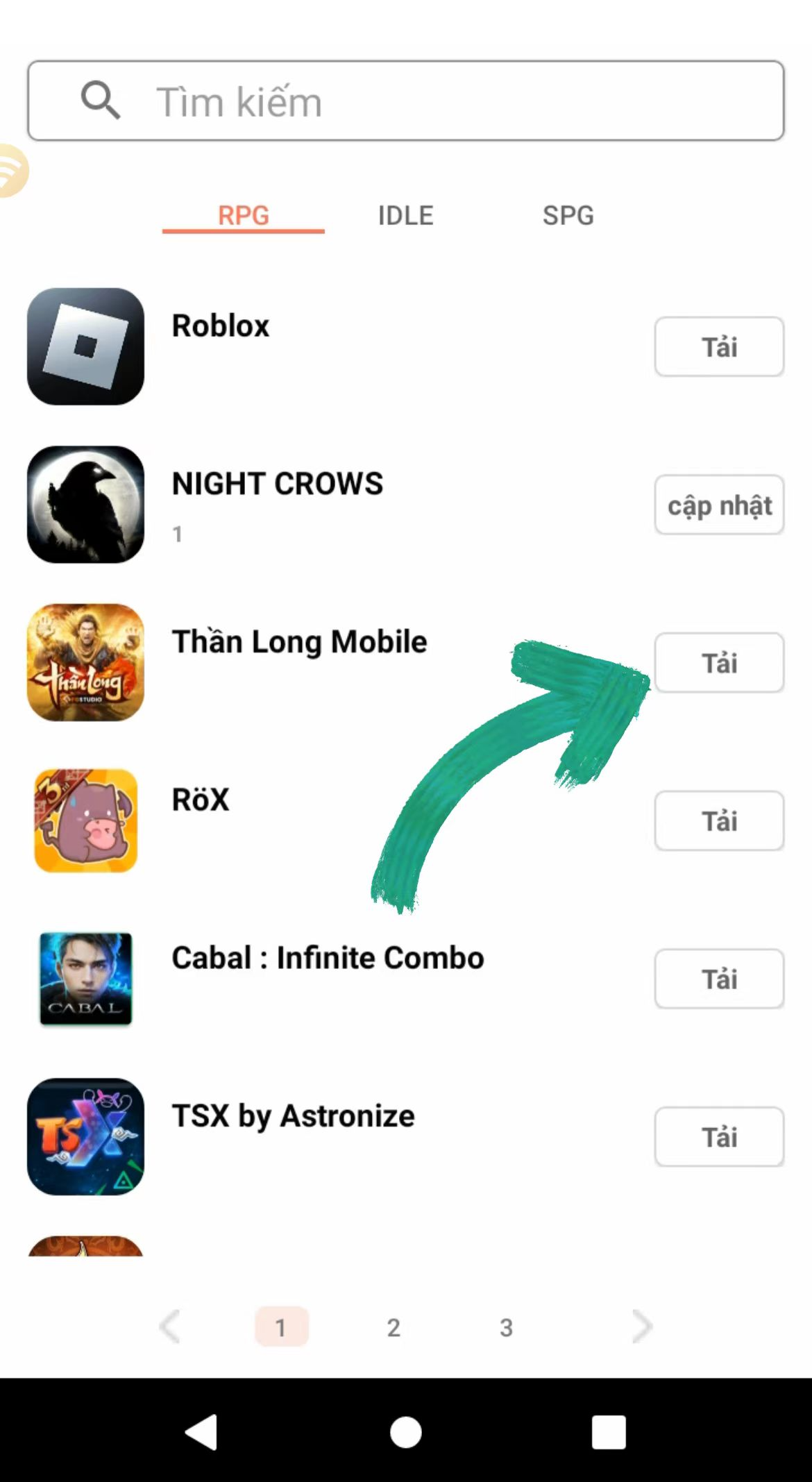Download Roblox with the Tải button
812x1482 pixels.
tap(719, 347)
